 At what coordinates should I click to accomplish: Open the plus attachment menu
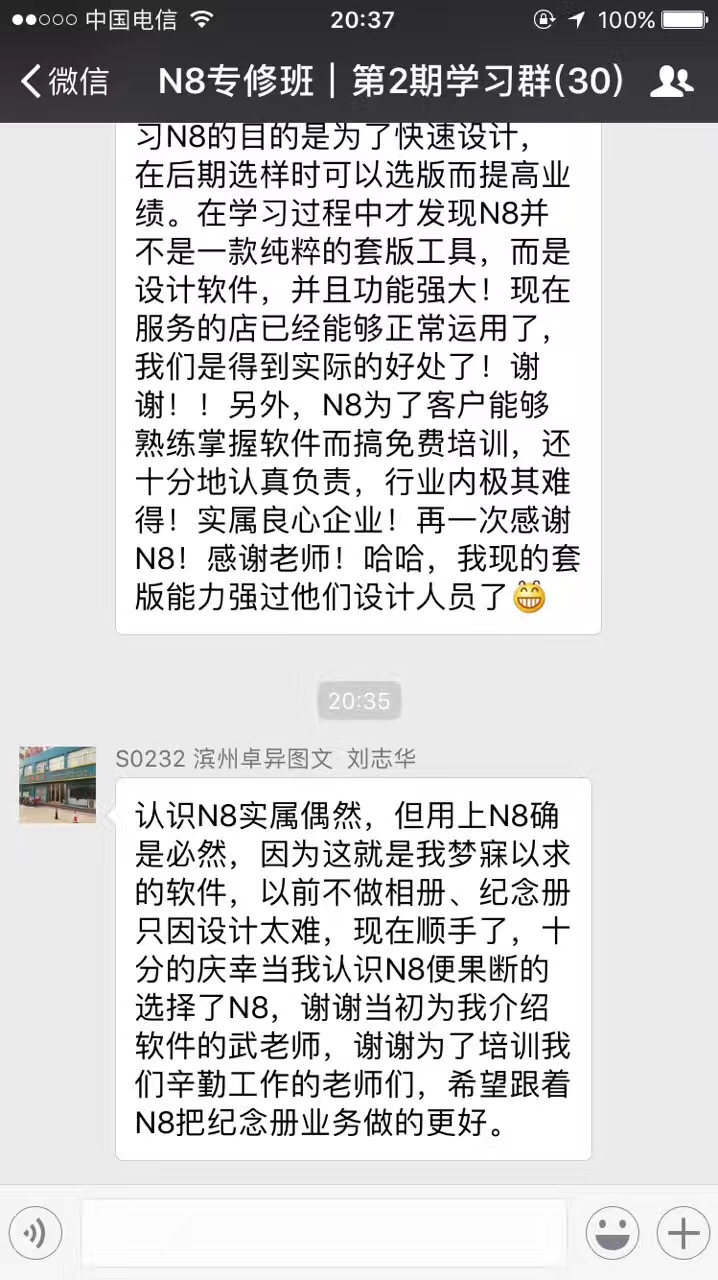[683, 1232]
